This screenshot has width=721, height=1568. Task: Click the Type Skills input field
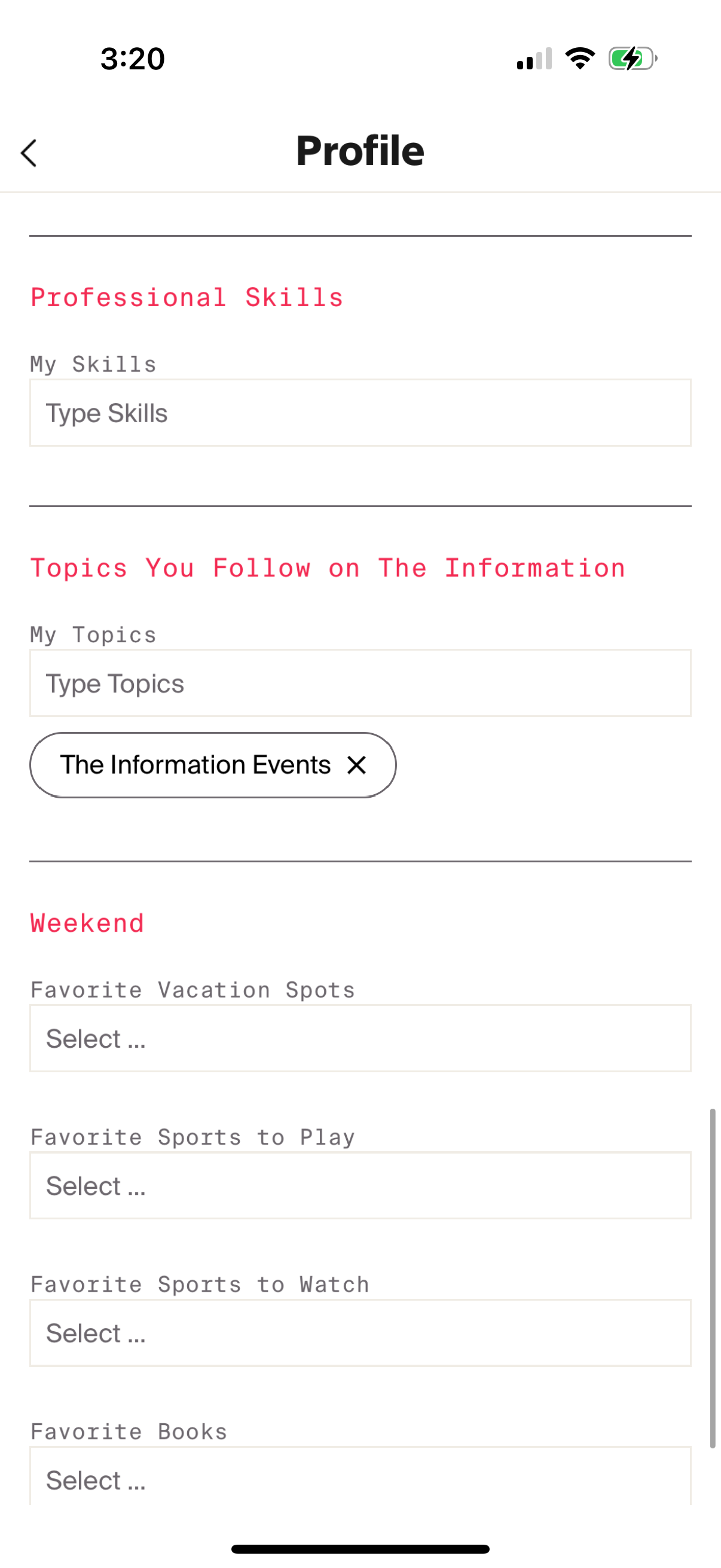[360, 413]
